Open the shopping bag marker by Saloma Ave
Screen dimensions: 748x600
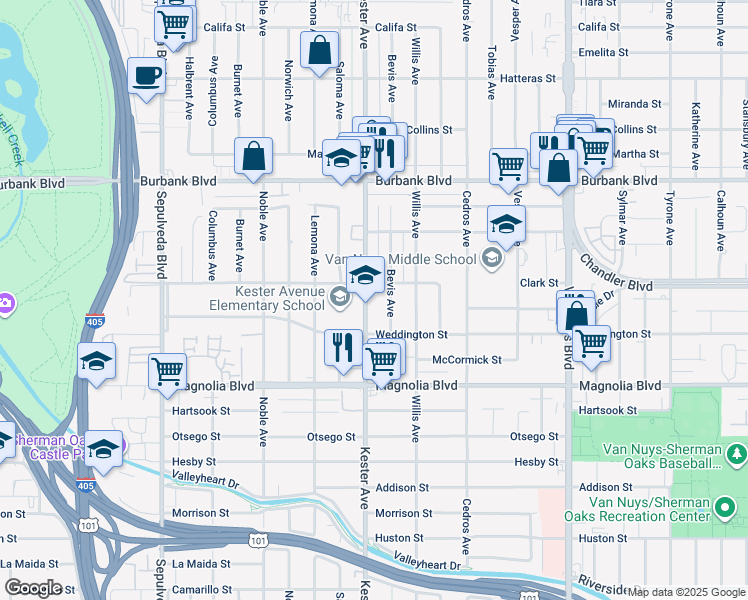[319, 50]
